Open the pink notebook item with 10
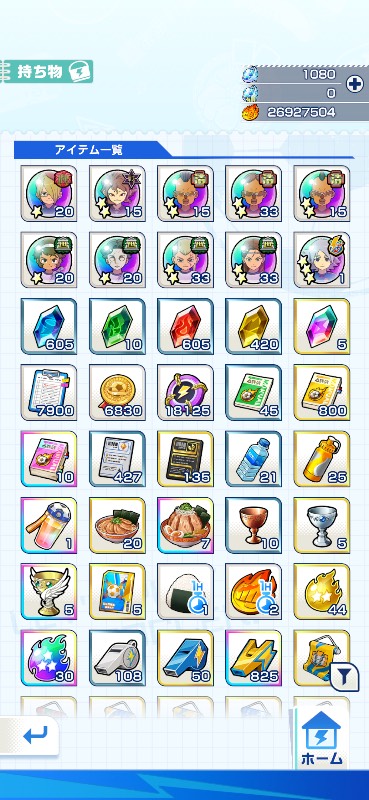This screenshot has height=800, width=369. (49, 459)
